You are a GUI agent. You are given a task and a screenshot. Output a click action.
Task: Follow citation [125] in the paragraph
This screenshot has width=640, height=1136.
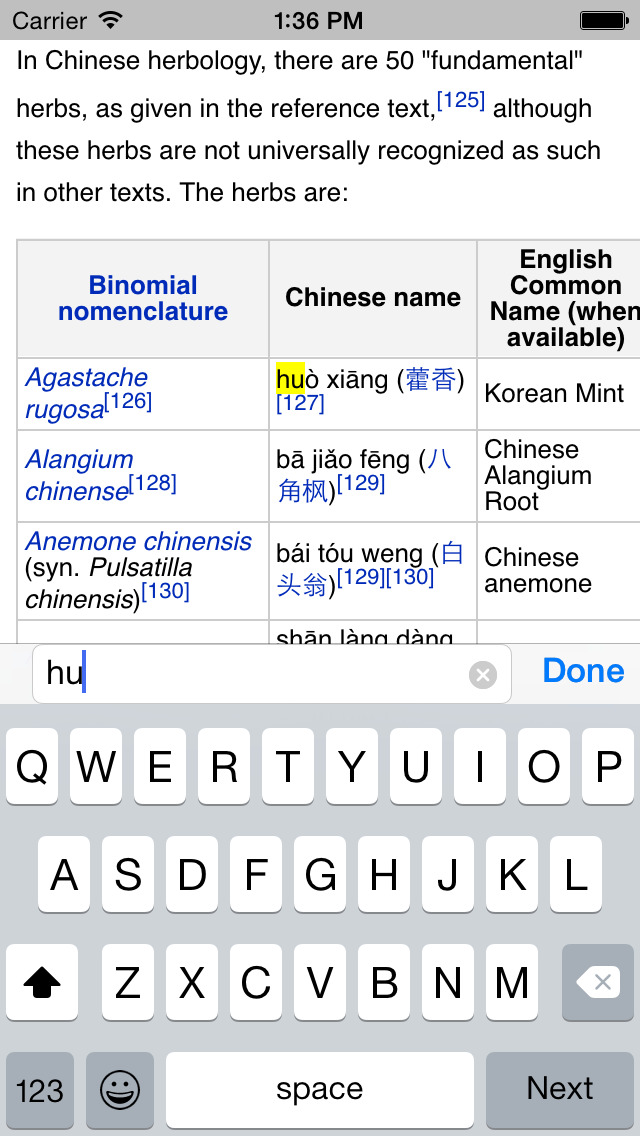461,101
